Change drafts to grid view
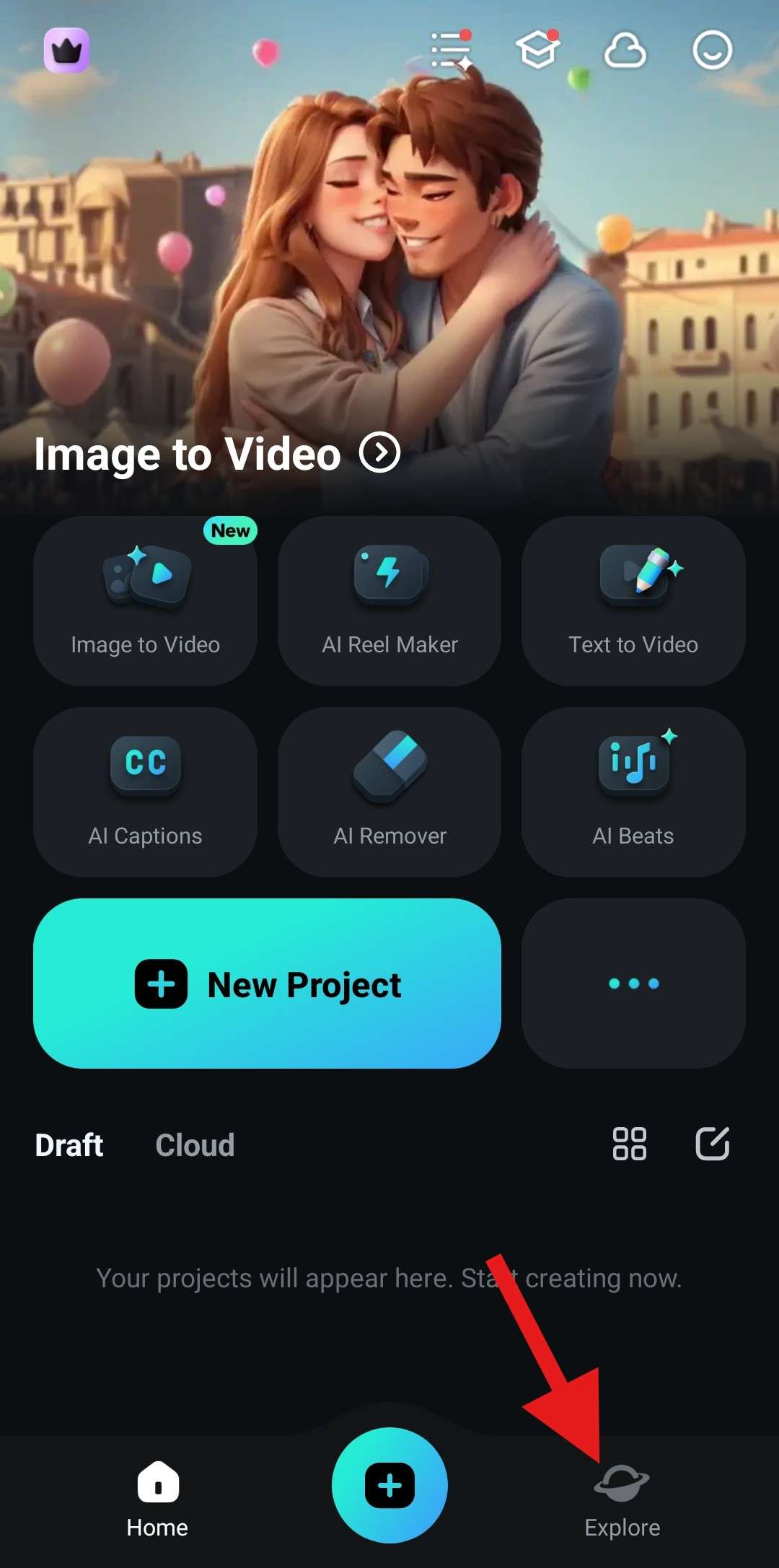Screen dimensions: 779x1568 629,1144
